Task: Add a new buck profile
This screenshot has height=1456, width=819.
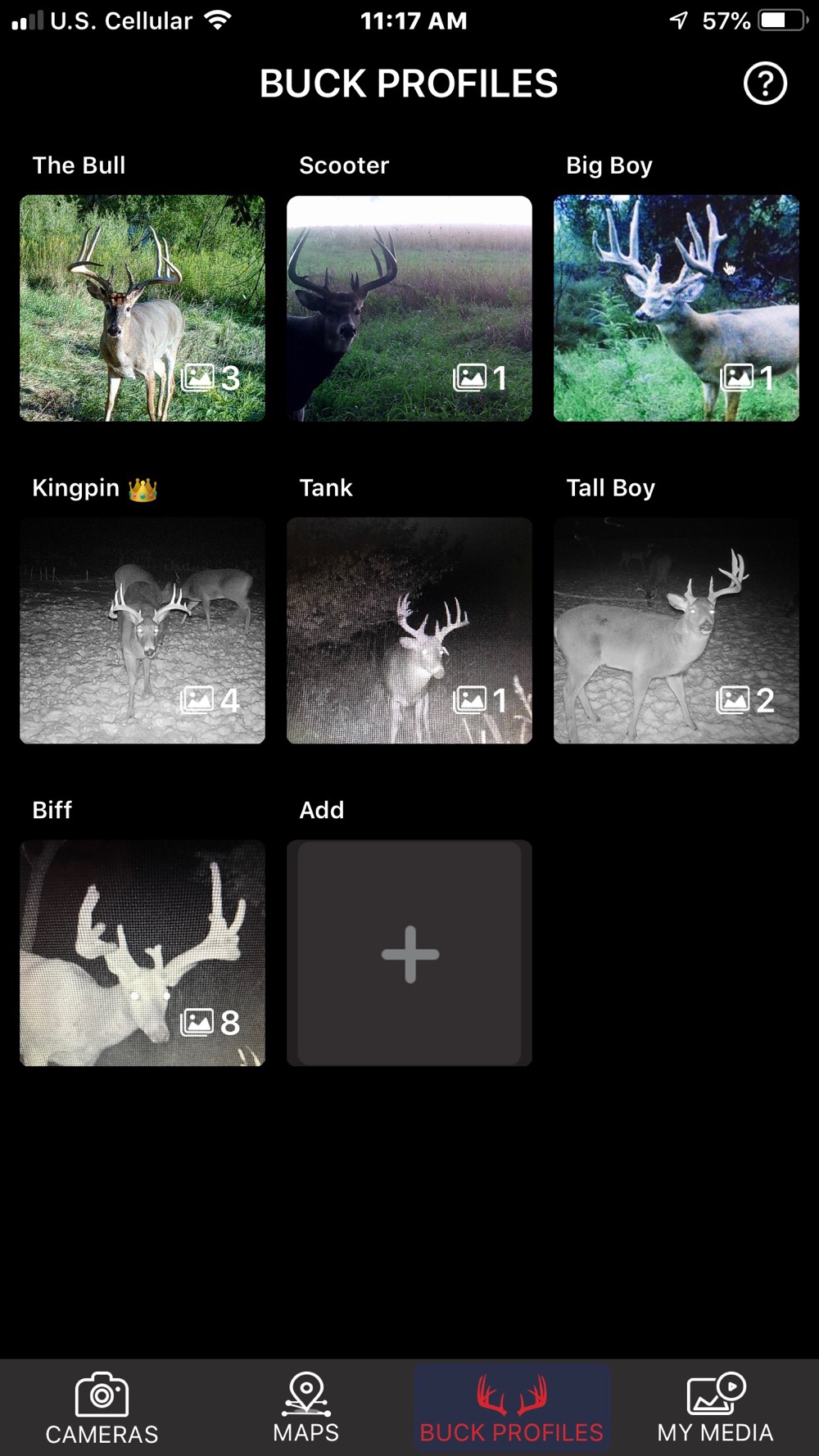Action: [409, 953]
